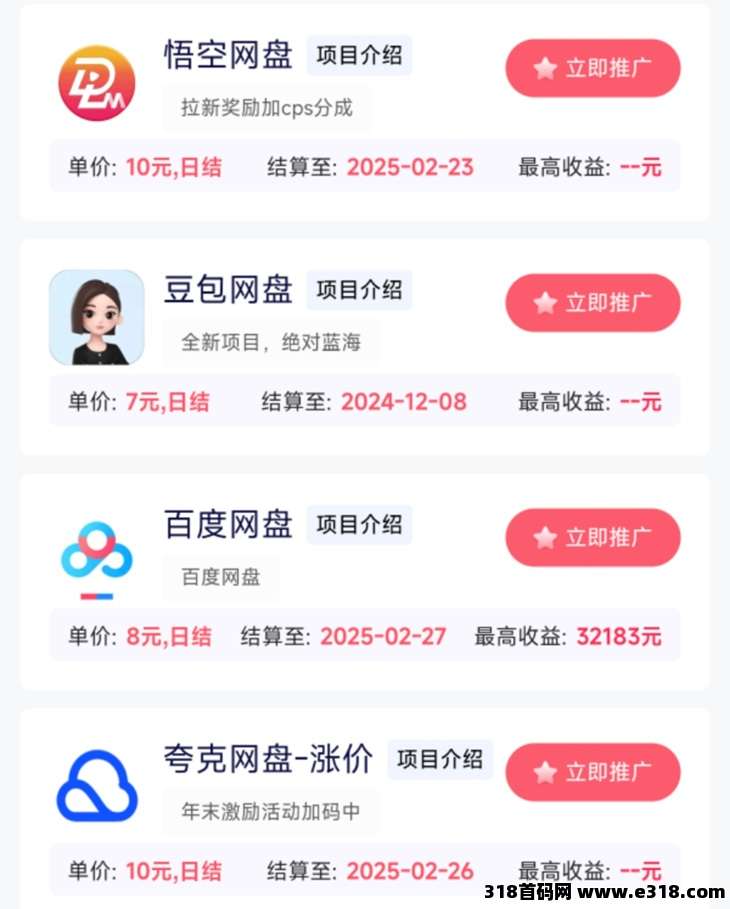Open 百度网盘 项目介绍 chip

click(359, 524)
